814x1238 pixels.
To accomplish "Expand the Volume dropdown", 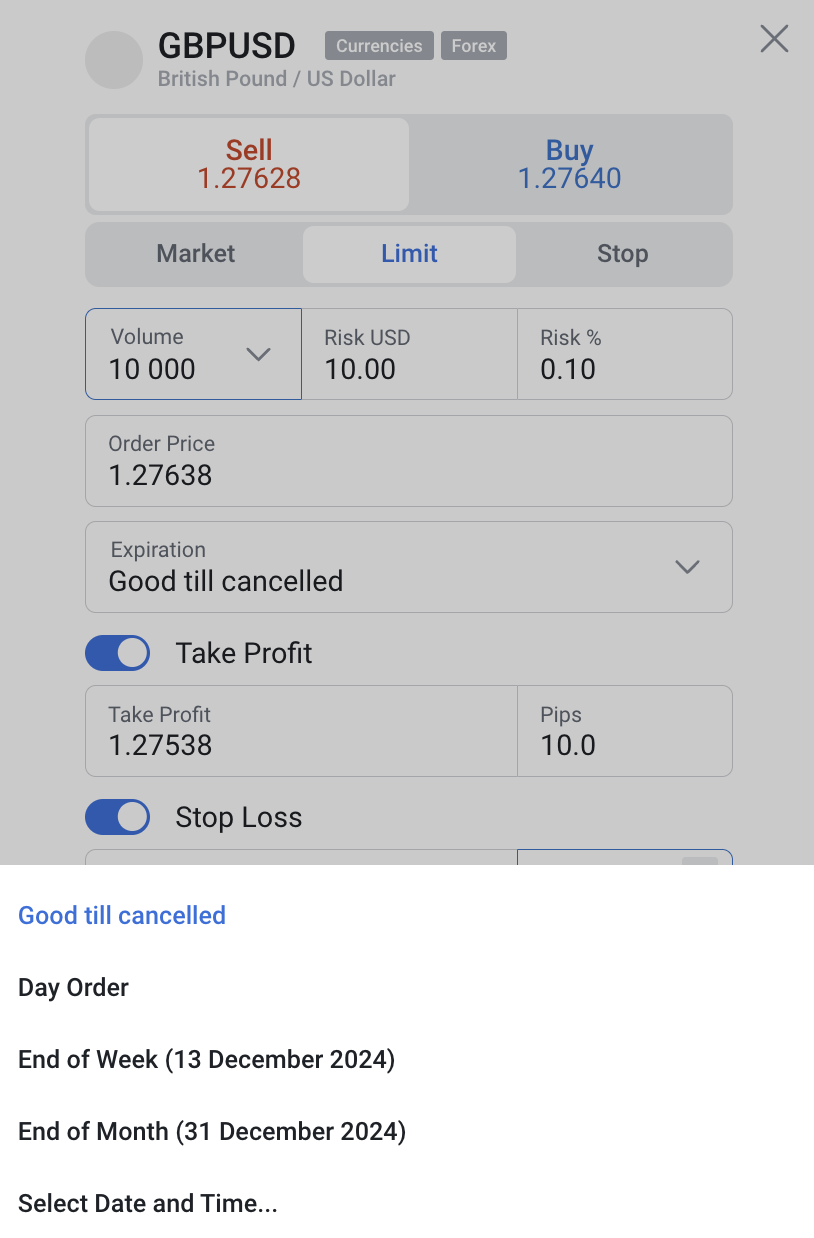I will 193,354.
